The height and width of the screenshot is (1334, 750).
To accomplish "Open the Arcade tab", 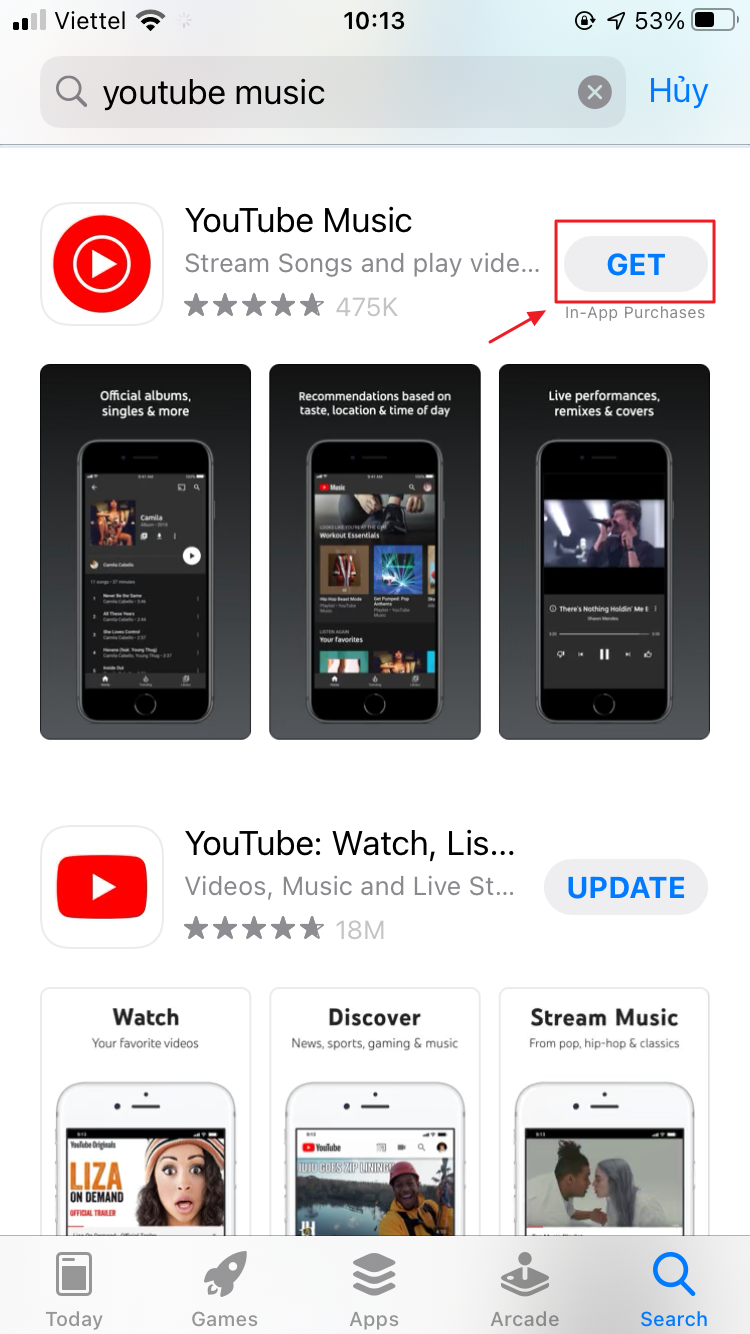I will coord(524,1288).
